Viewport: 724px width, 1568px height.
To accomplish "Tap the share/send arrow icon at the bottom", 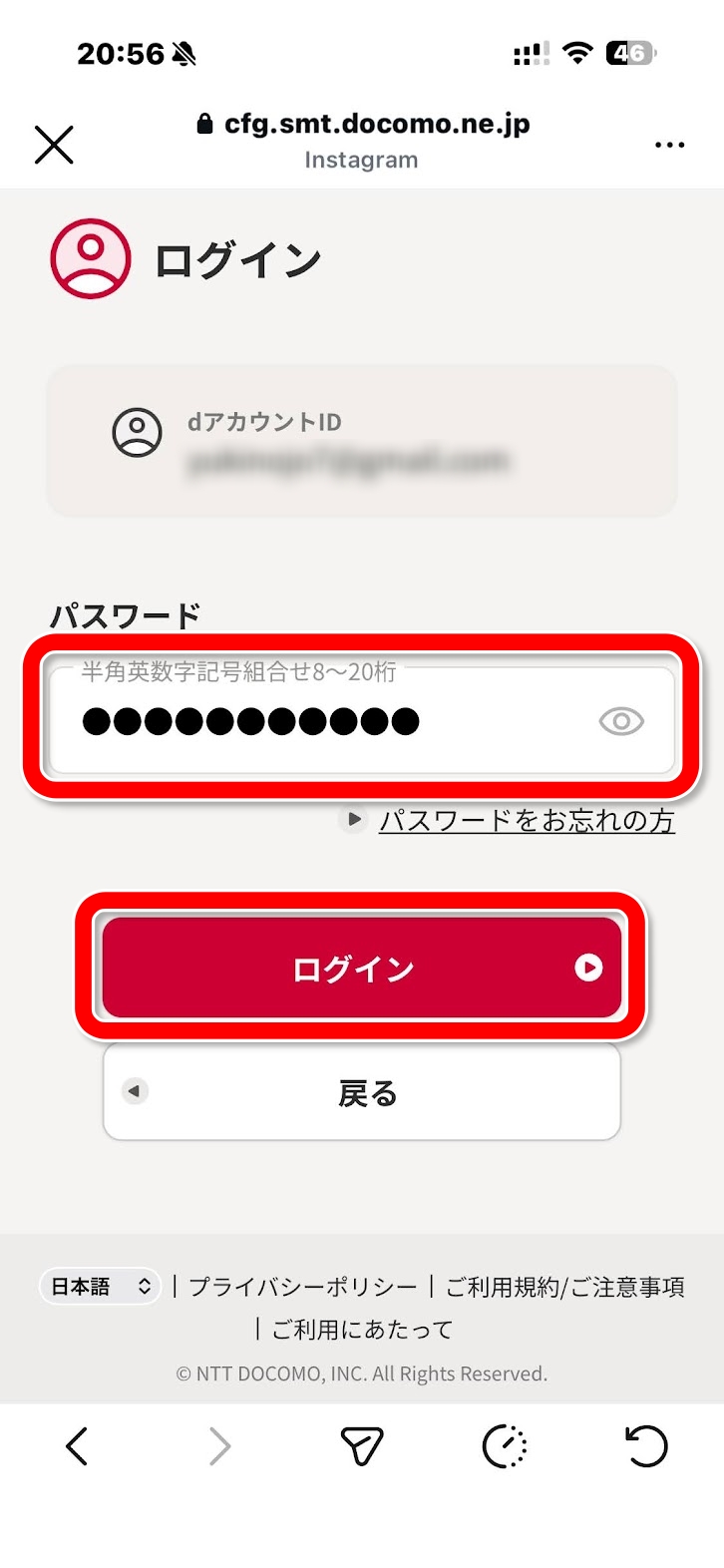I will click(x=362, y=1445).
